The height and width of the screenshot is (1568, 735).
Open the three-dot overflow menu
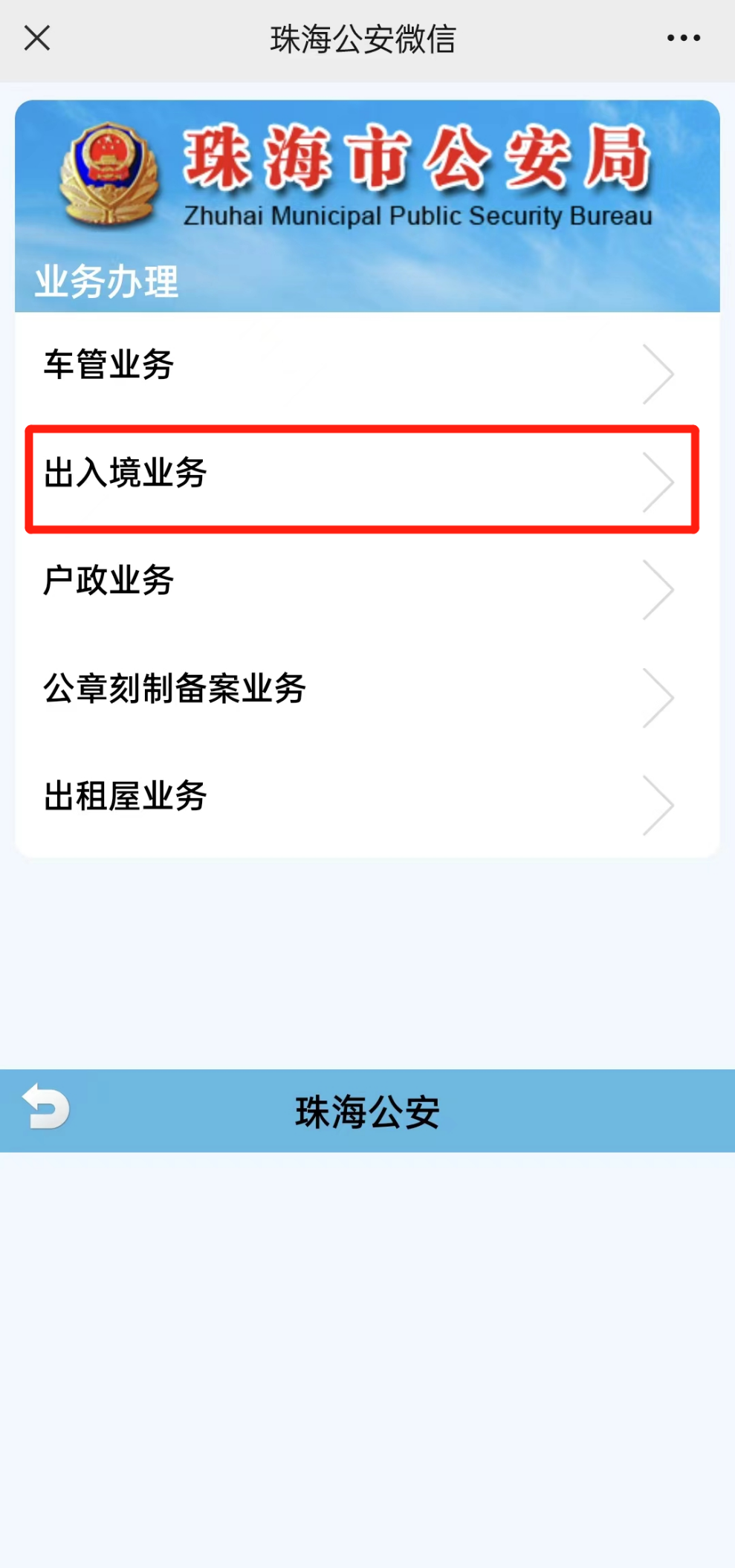pyautogui.click(x=683, y=38)
